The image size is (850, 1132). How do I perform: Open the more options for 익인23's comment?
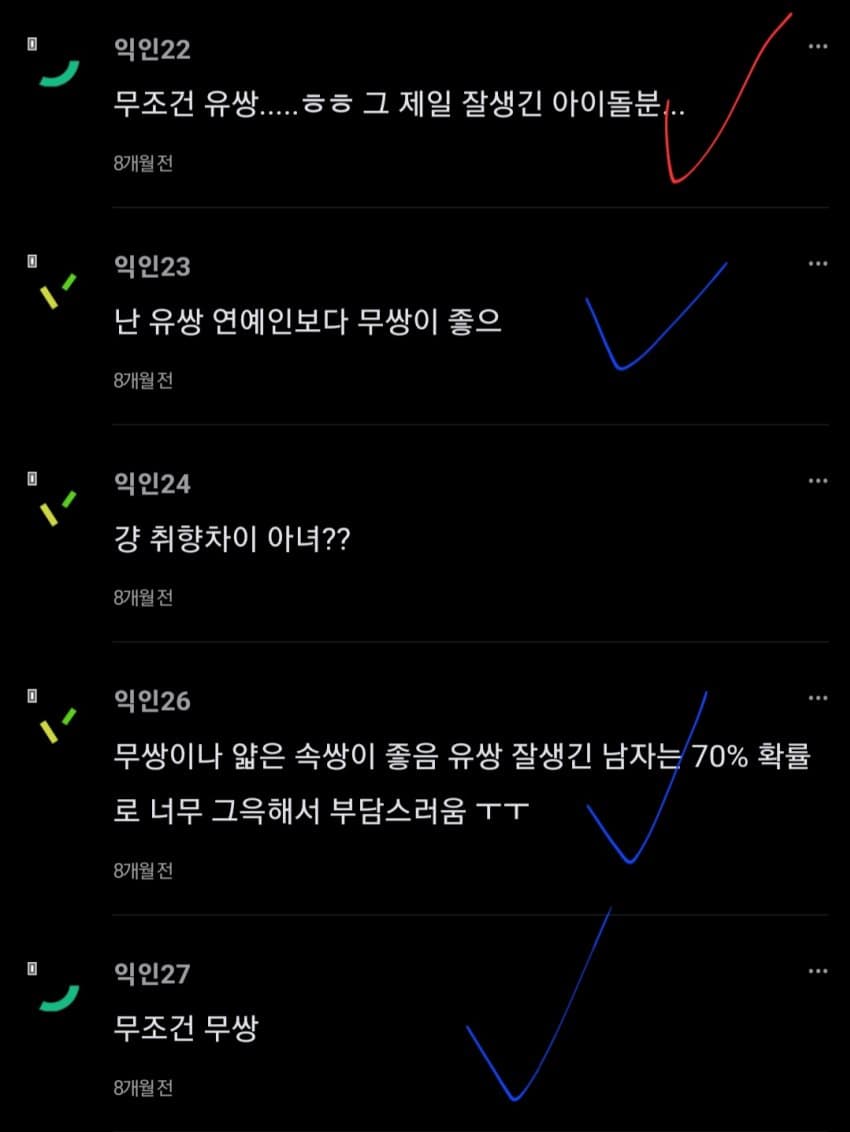pyautogui.click(x=817, y=264)
